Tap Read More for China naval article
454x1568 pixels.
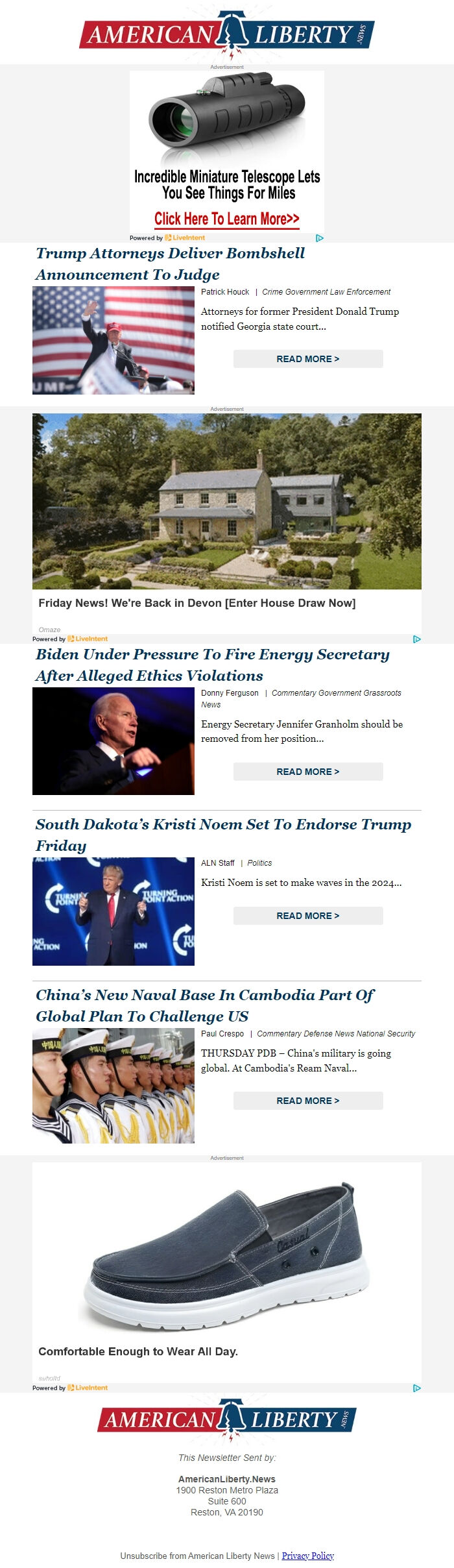307,1101
